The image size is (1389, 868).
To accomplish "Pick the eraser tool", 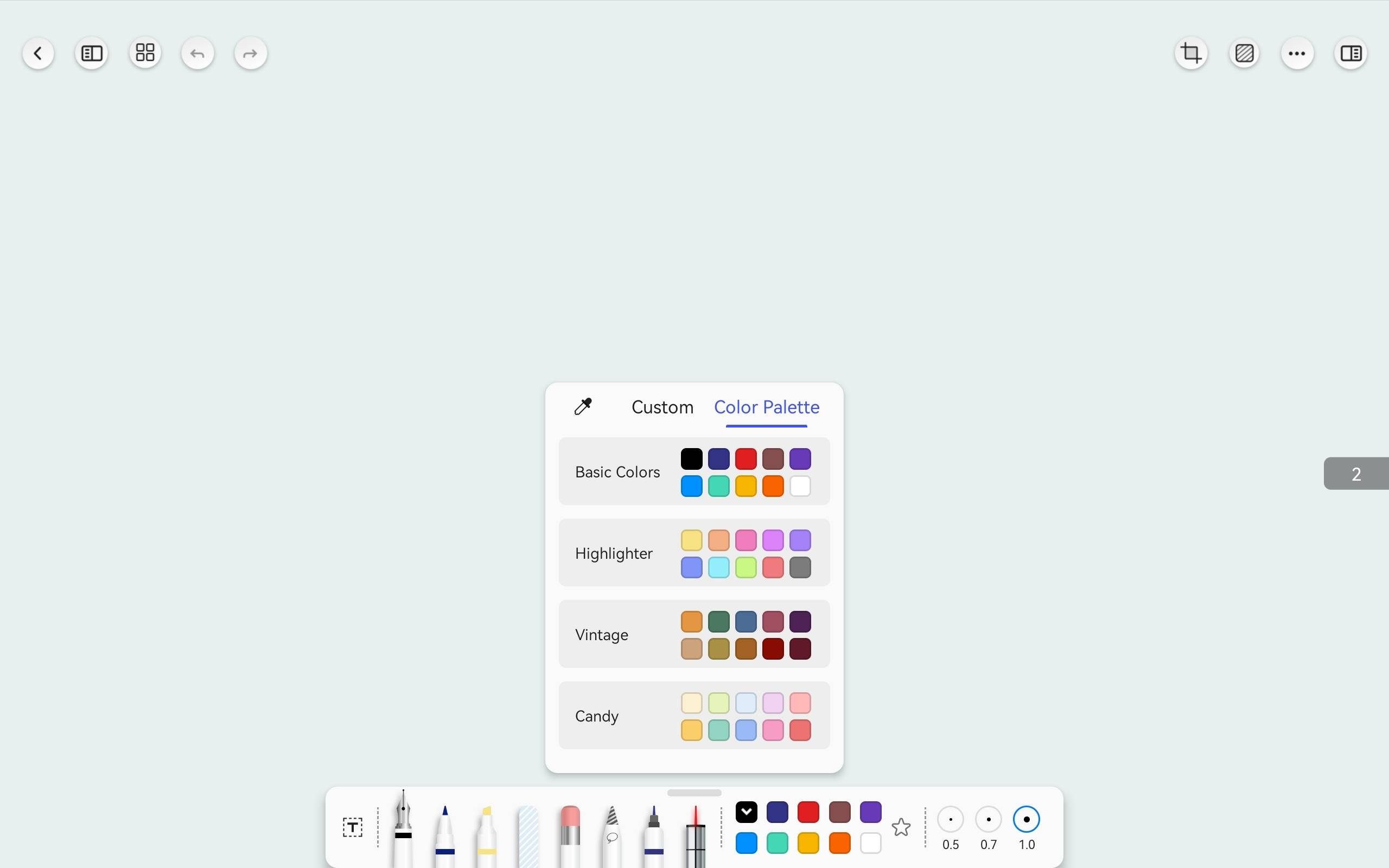I will point(569,832).
